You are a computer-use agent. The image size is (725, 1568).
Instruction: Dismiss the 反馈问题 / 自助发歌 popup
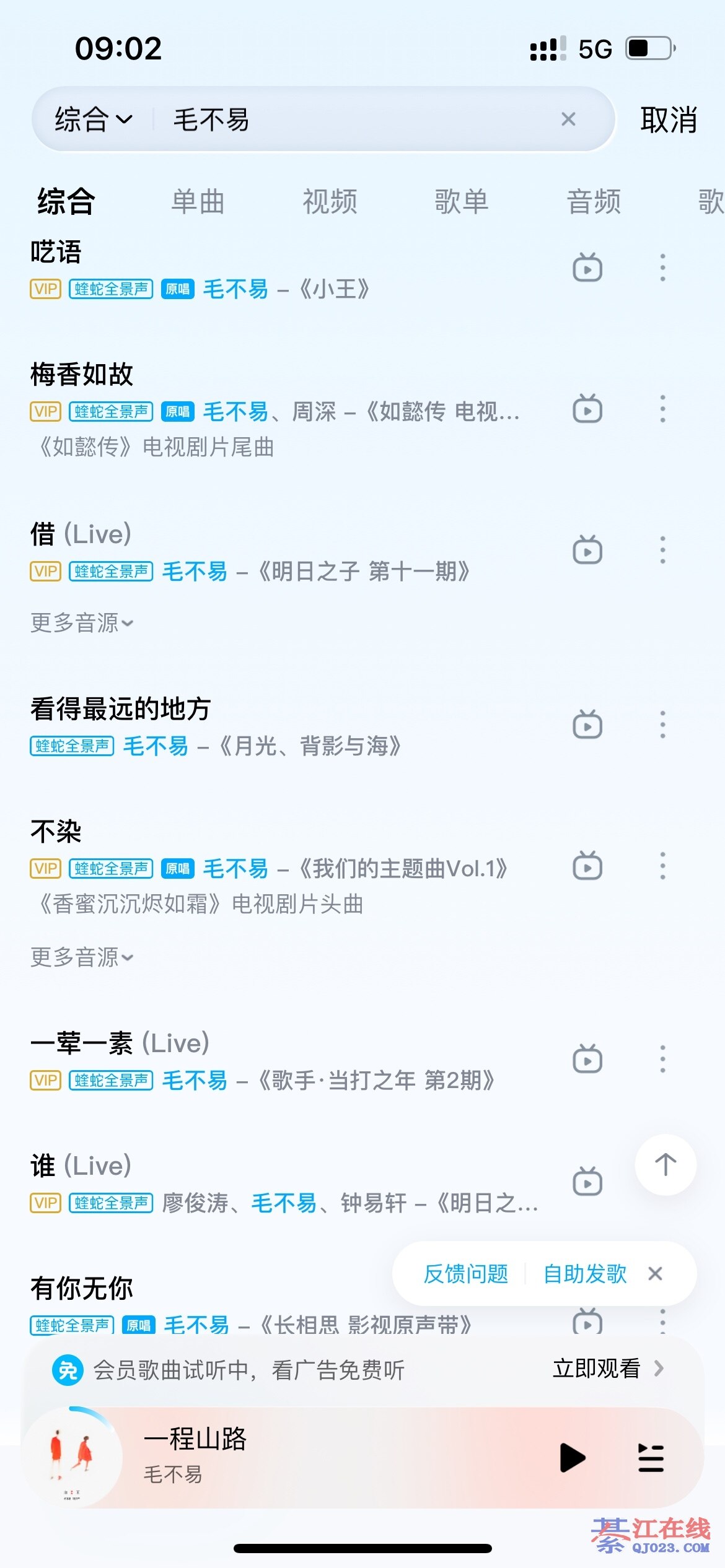(x=655, y=1274)
